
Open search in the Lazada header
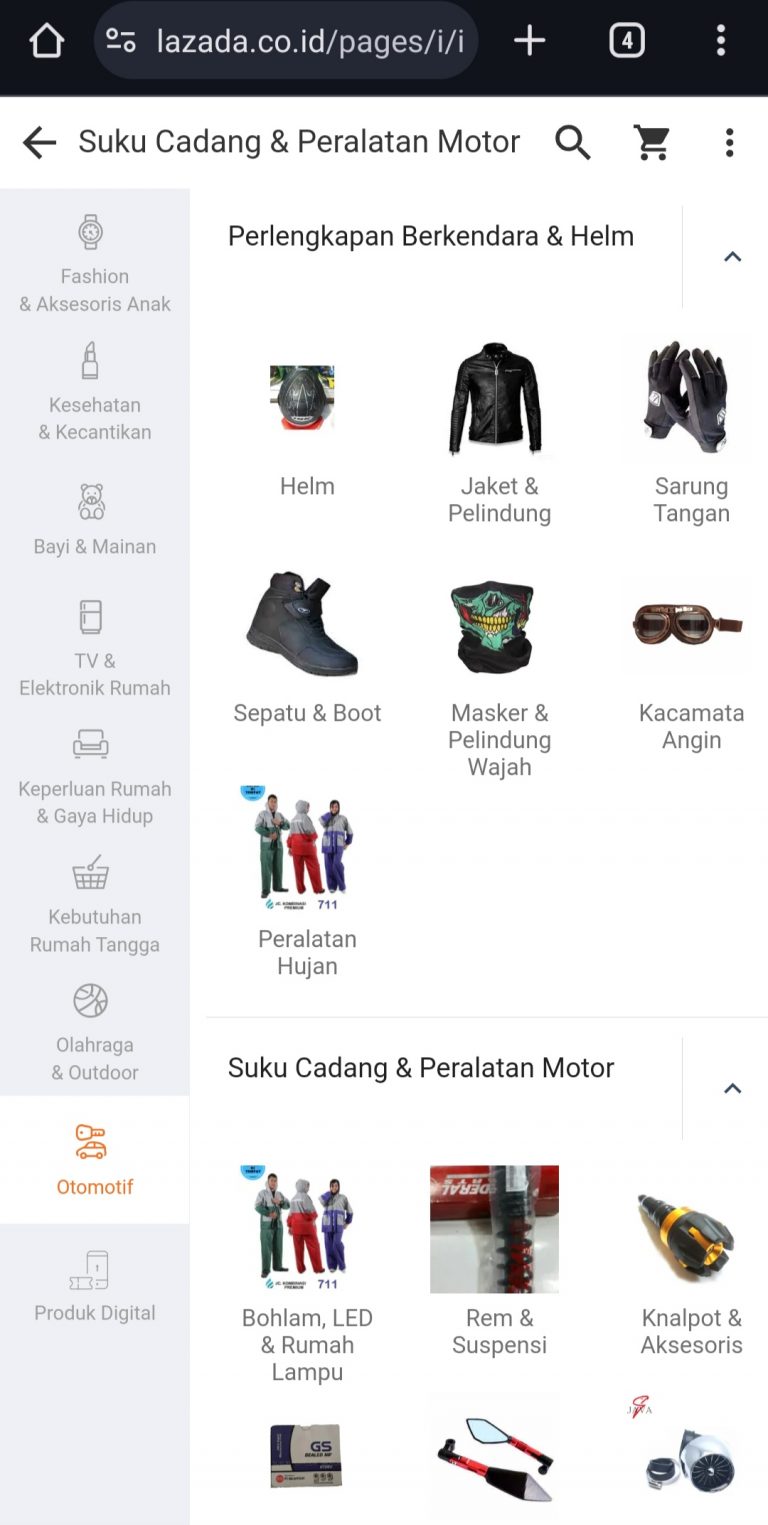(x=573, y=143)
